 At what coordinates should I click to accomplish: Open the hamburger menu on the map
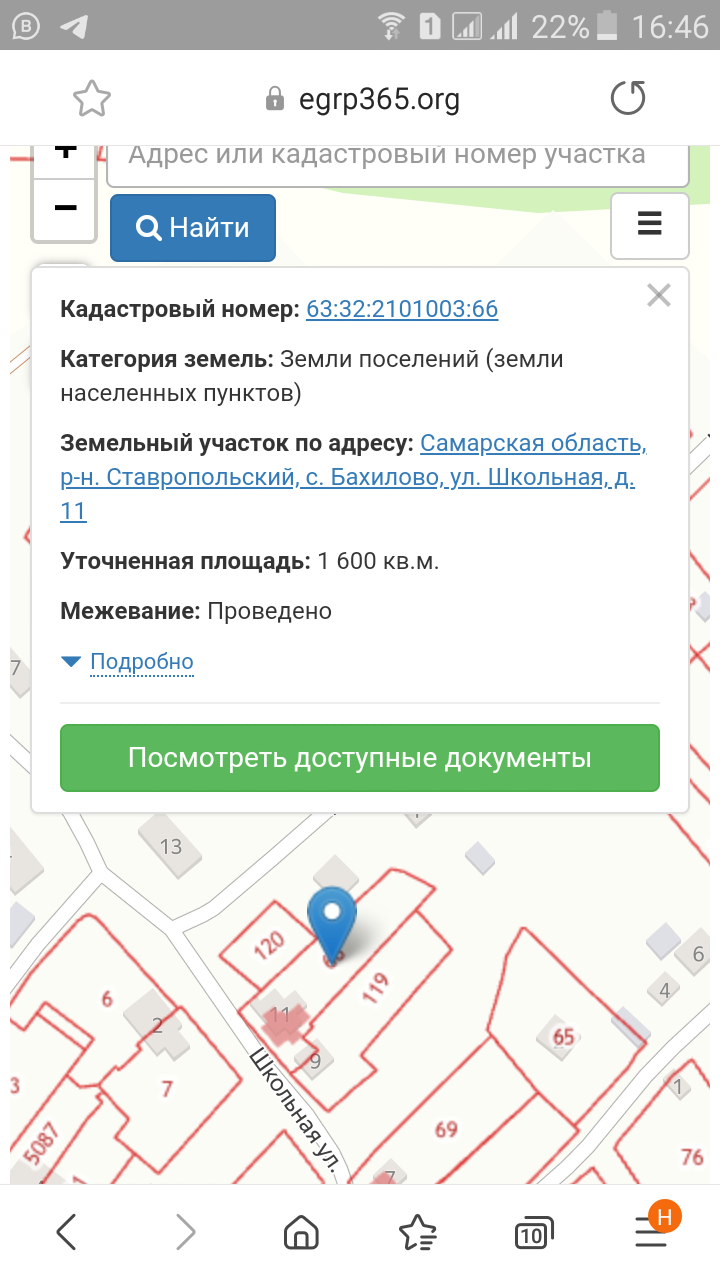(x=650, y=225)
